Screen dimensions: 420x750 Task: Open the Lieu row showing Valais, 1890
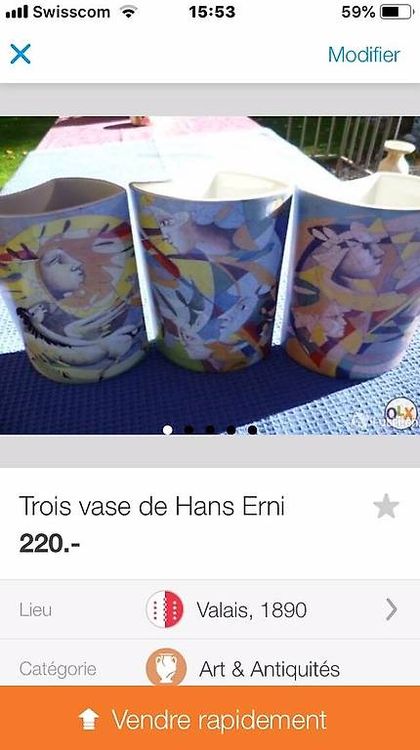pyautogui.click(x=210, y=609)
